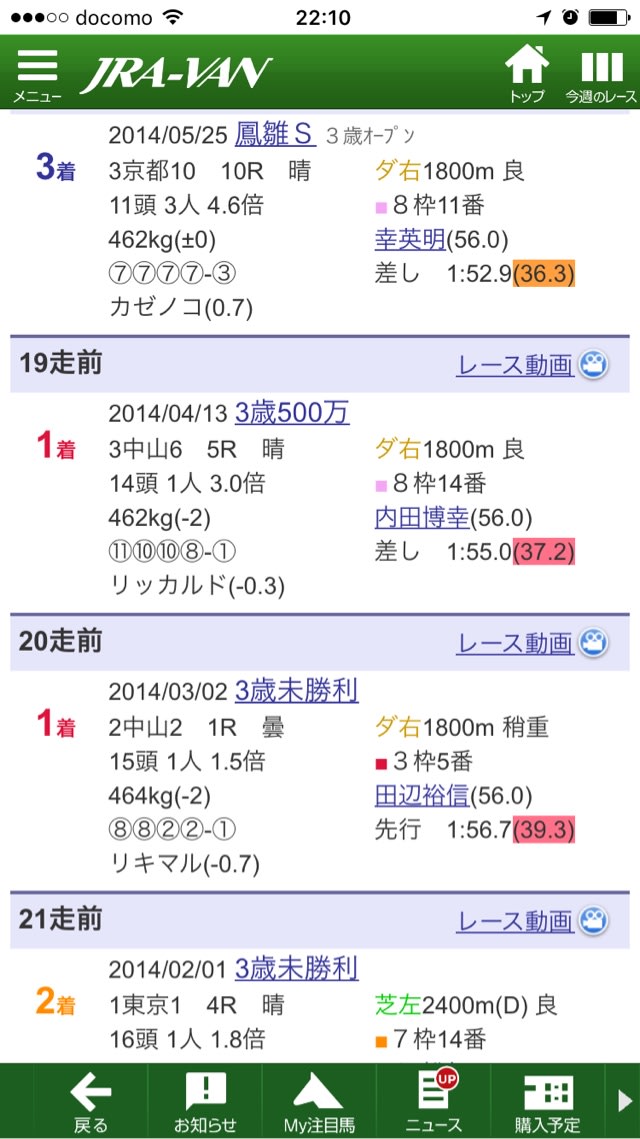
Task: Open 今週のレース schedule
Action: [601, 74]
